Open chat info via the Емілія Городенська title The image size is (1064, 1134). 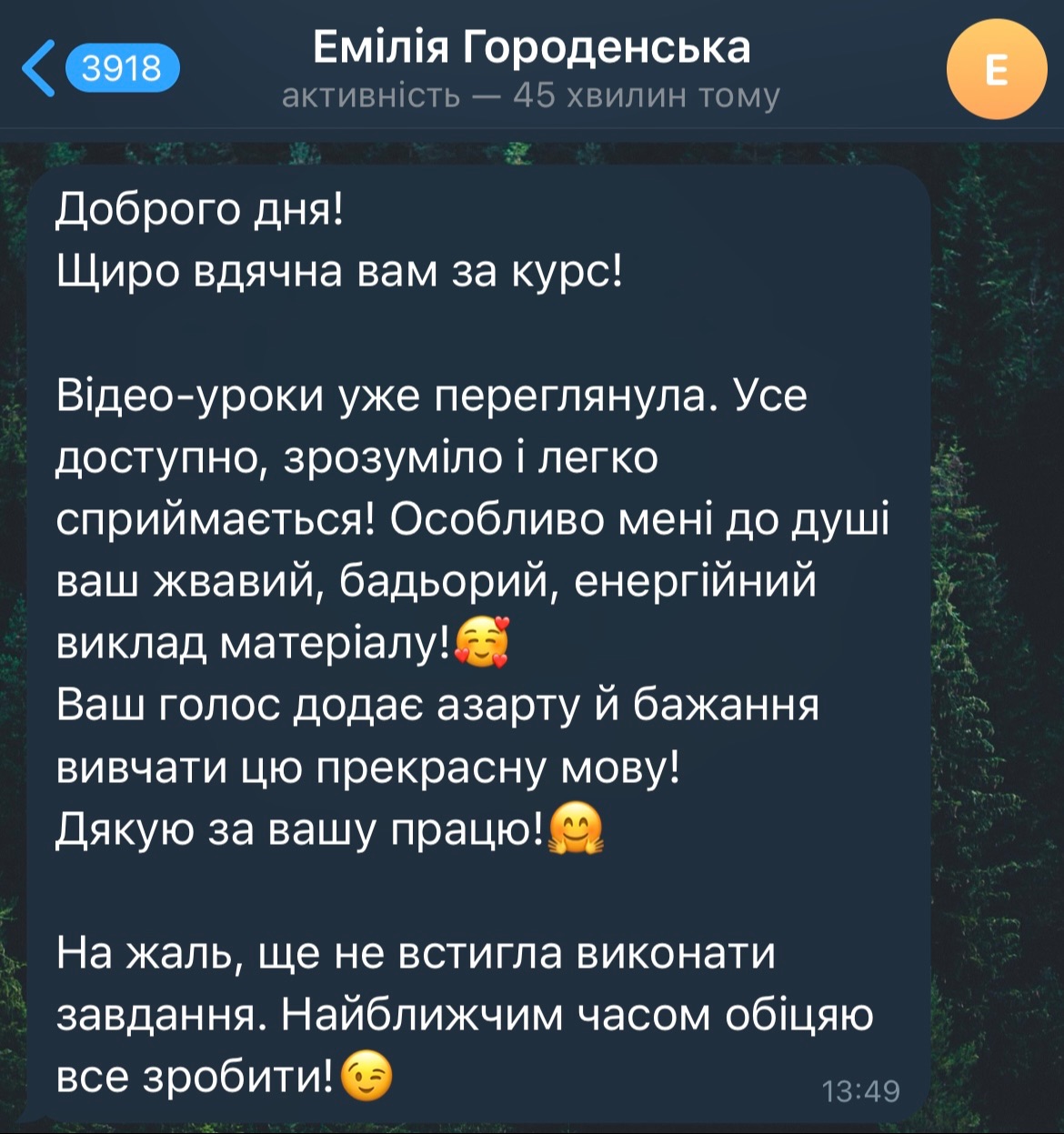click(x=531, y=47)
